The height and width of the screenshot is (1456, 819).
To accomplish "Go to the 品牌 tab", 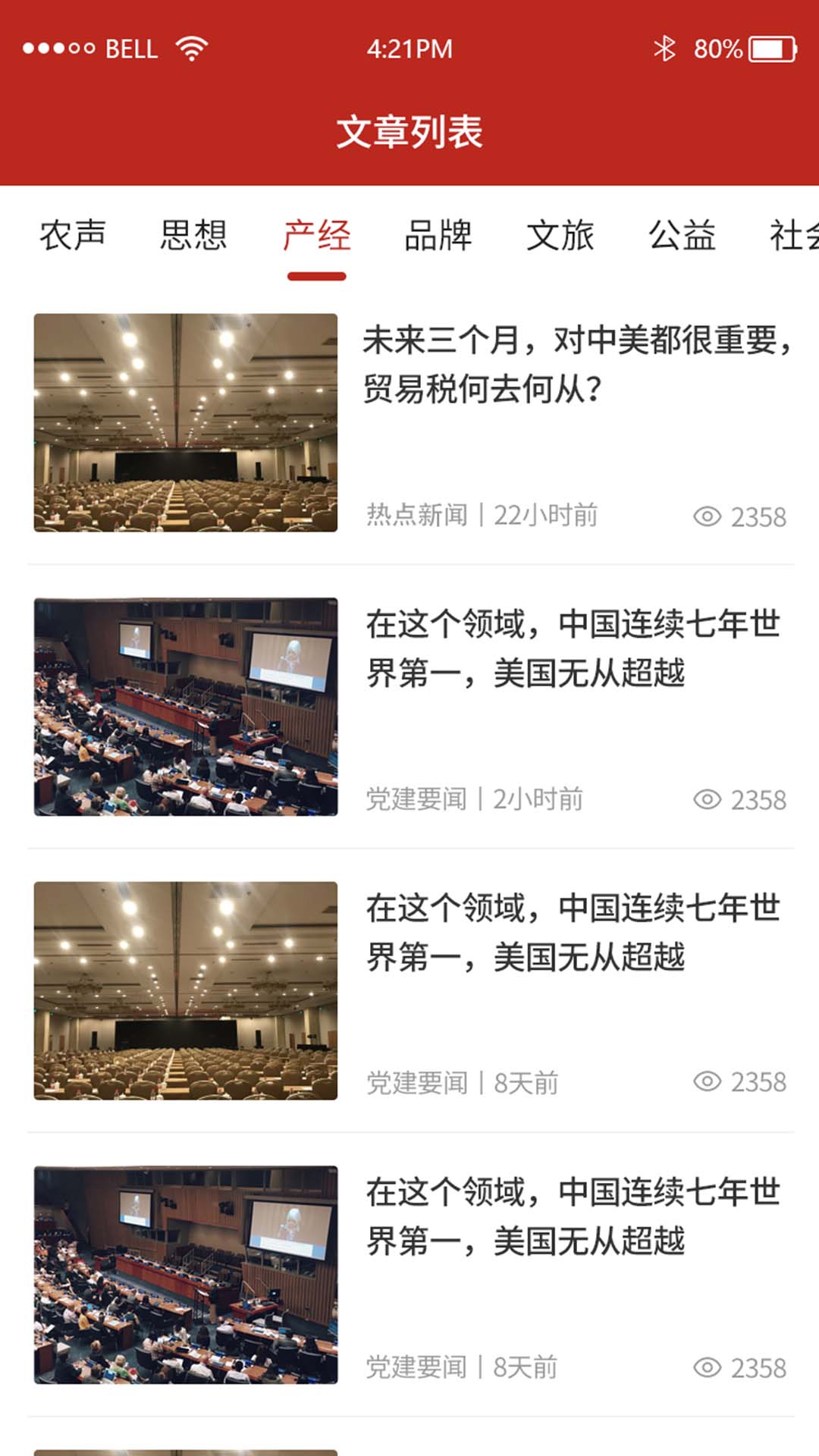I will (438, 235).
